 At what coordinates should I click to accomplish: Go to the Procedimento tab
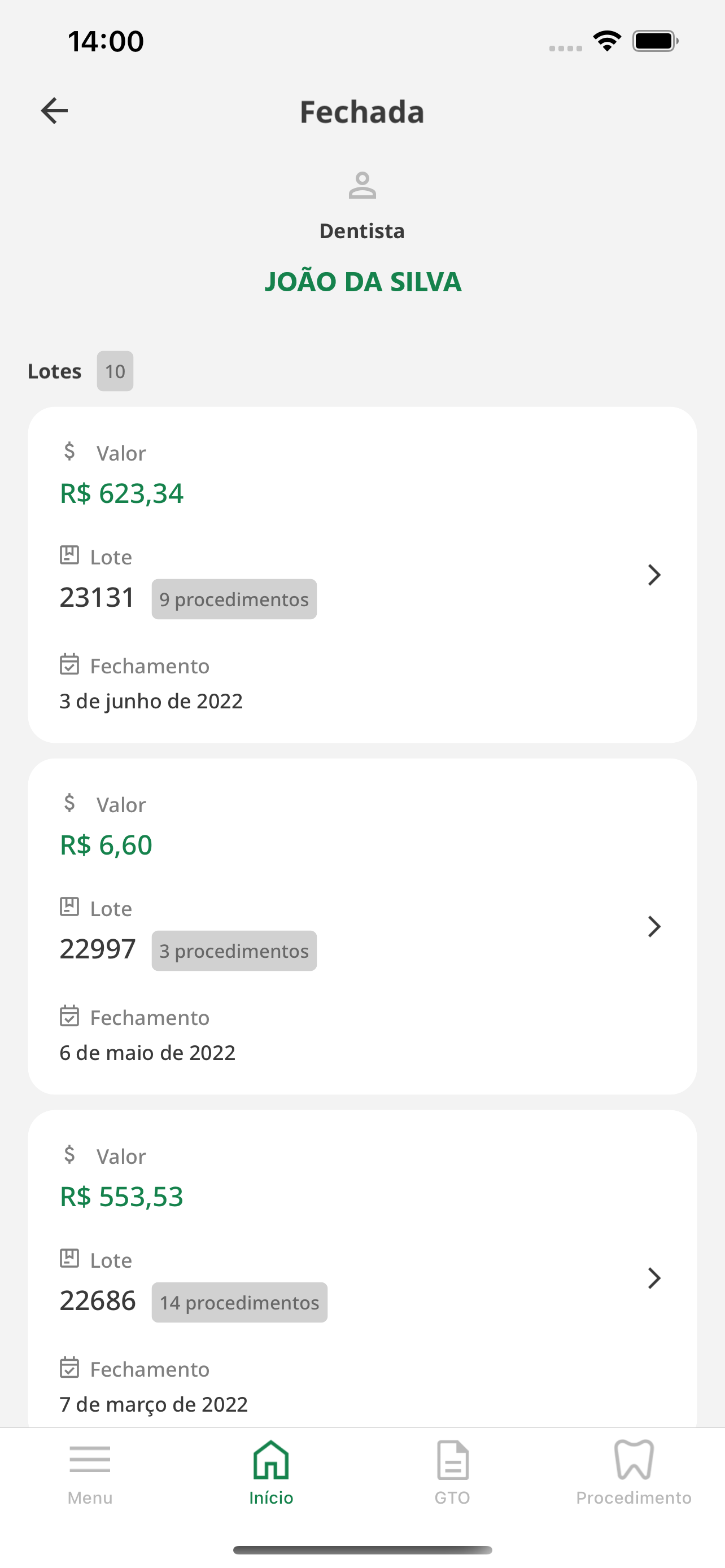point(634,1473)
